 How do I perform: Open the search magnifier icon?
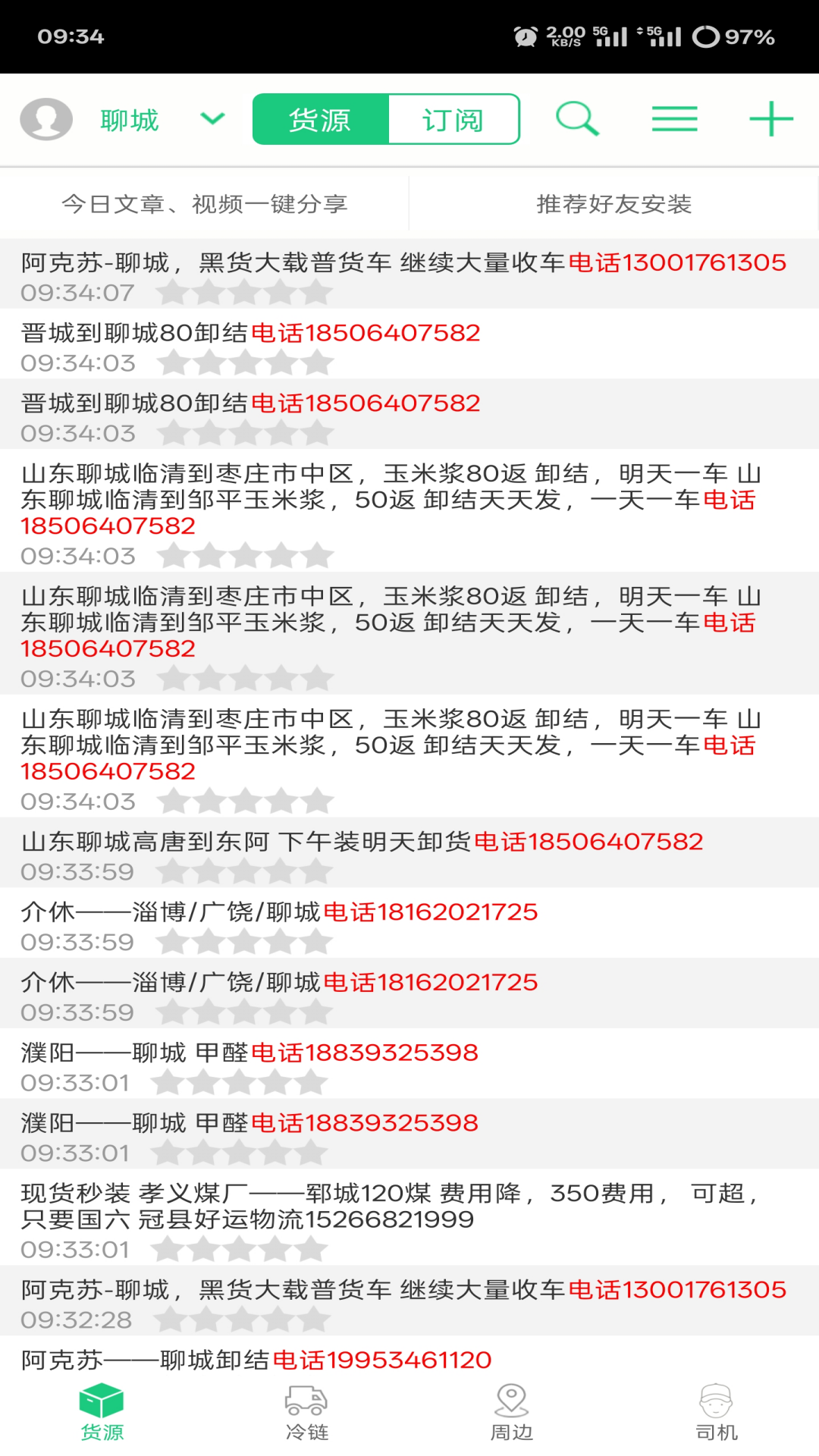(x=577, y=119)
